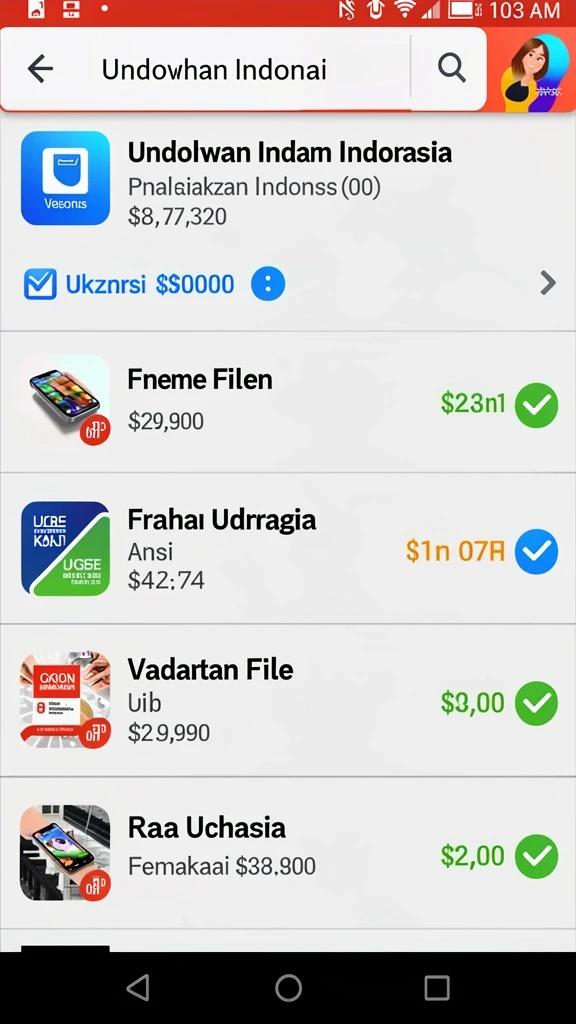Open recent apps from navigation bar
The image size is (576, 1024).
coord(436,988)
